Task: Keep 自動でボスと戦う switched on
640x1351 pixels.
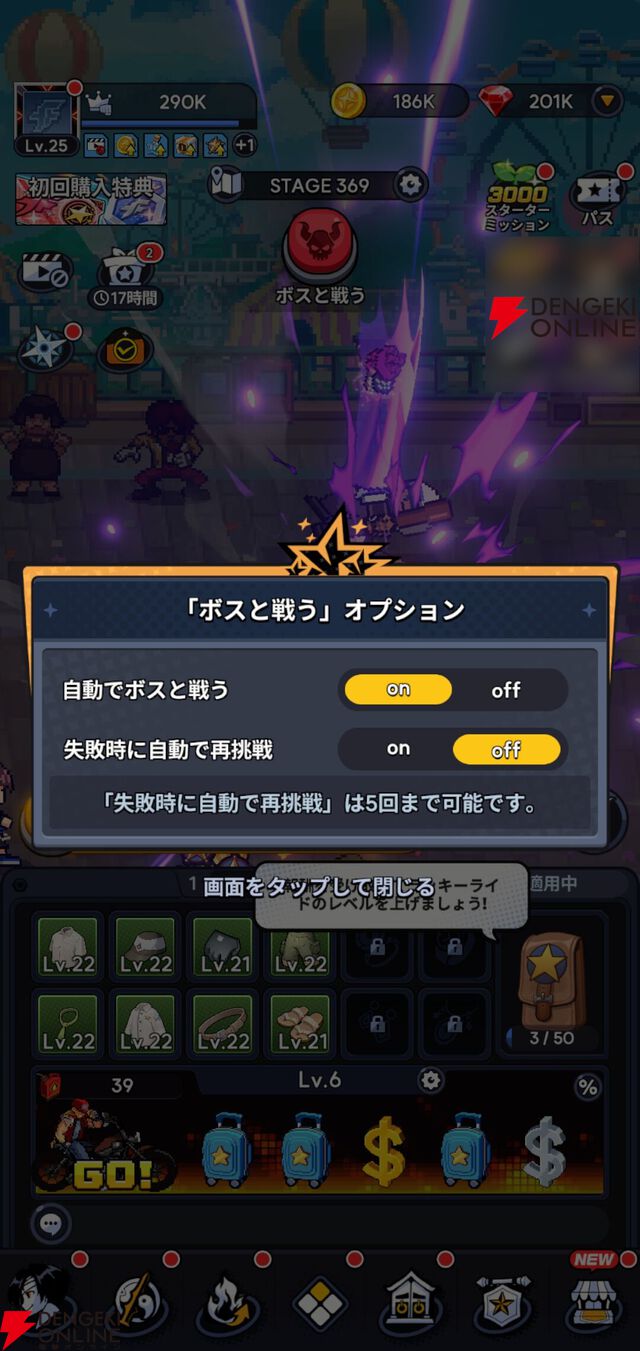Action: [x=398, y=690]
